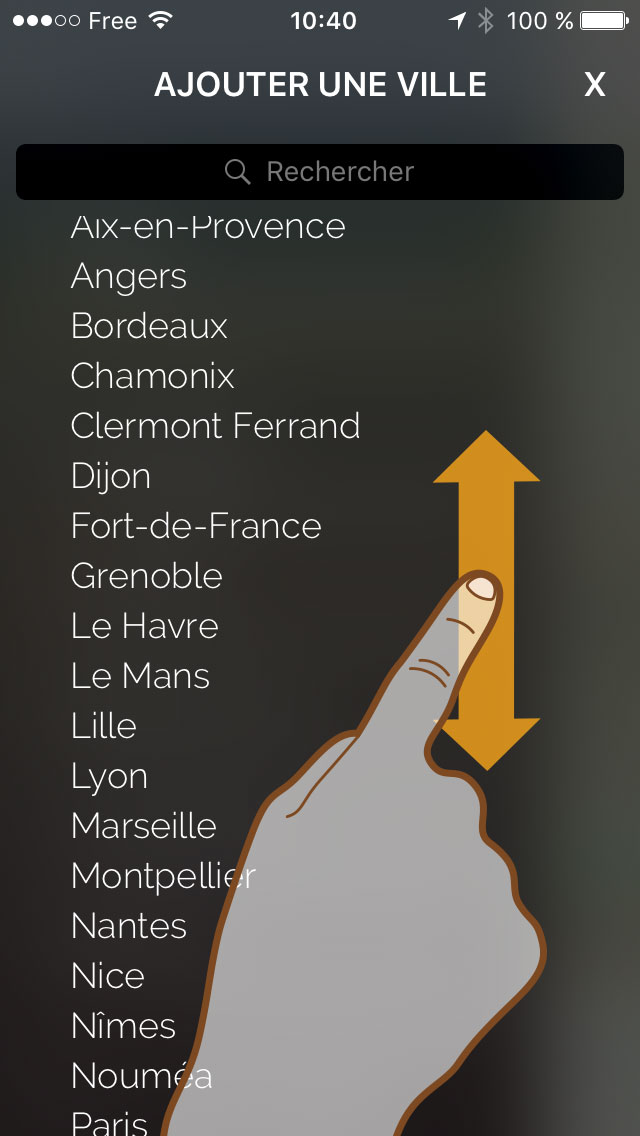This screenshot has width=640, height=1136.
Task: Choose Nantes
Action: pos(129,926)
